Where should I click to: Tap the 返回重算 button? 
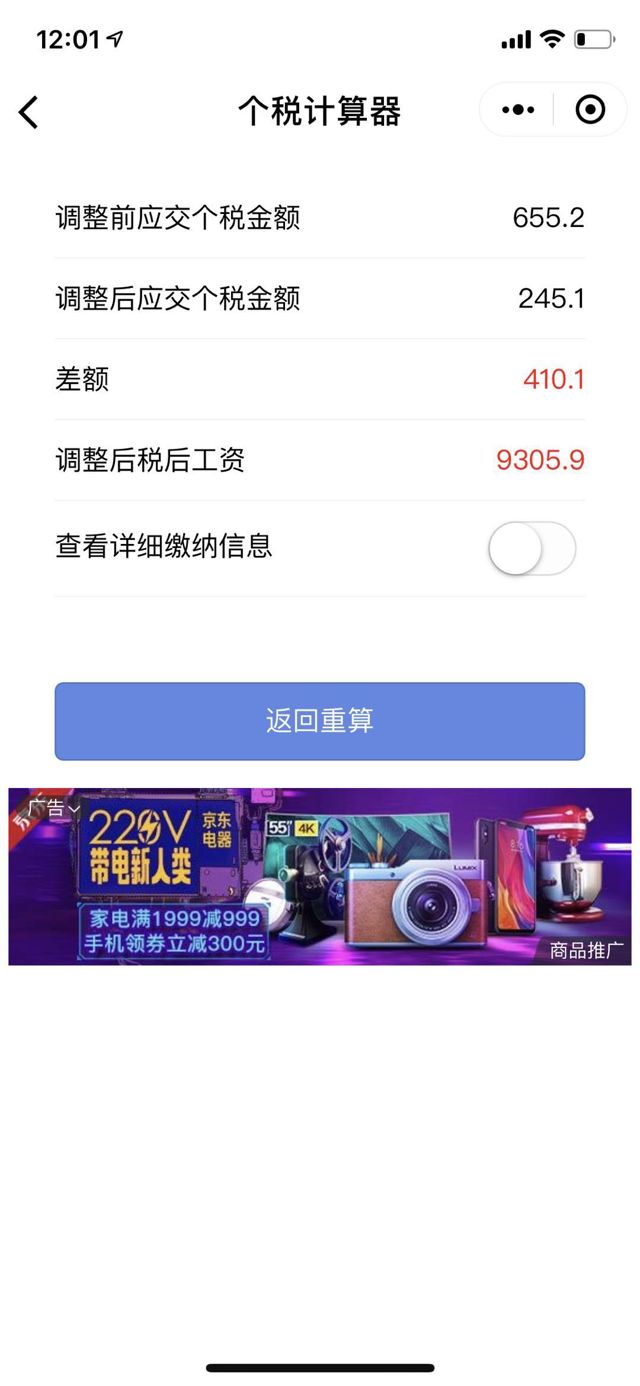[319, 721]
